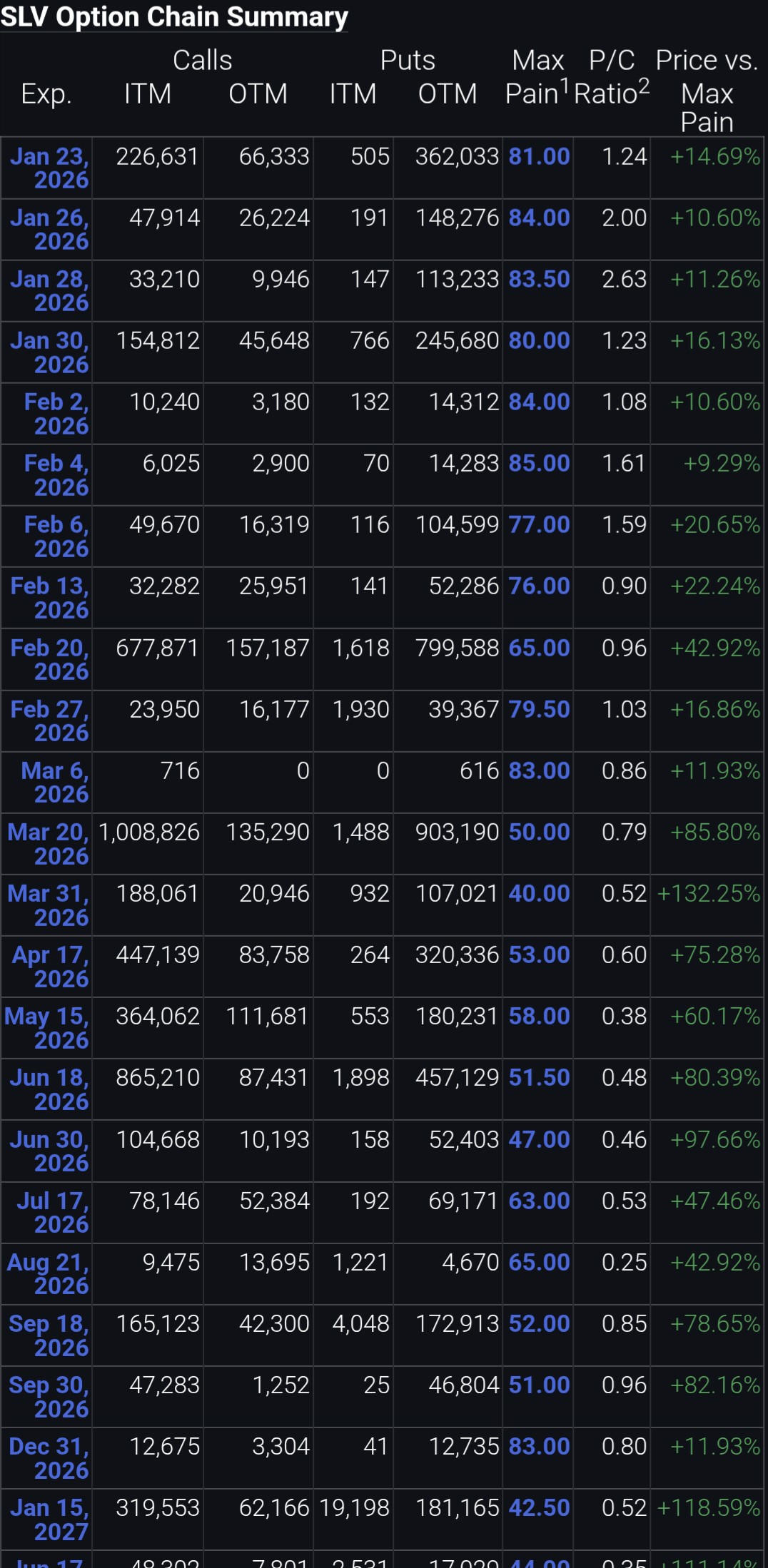Tap the 47.00 max pain for Jun 30

coord(539,1139)
